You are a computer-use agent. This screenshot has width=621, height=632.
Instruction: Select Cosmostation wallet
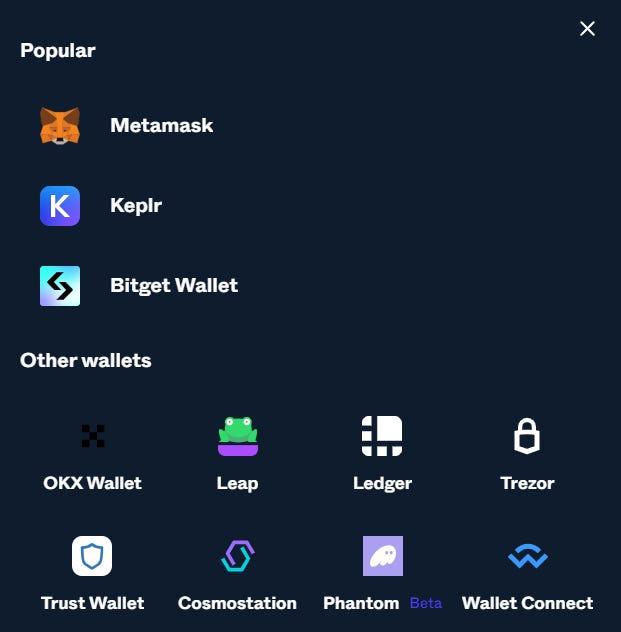237,573
